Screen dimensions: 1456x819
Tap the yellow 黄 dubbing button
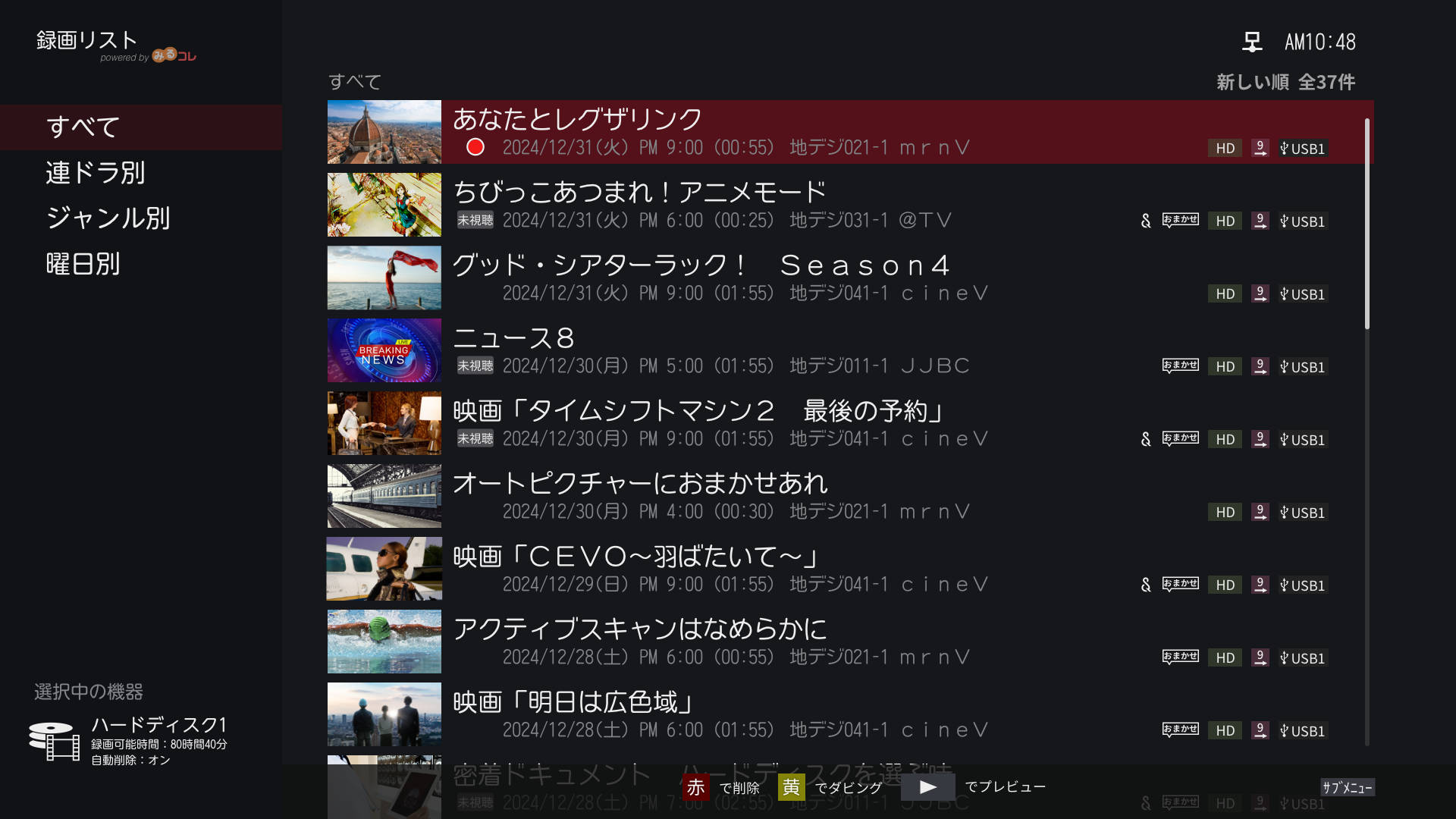[x=791, y=787]
